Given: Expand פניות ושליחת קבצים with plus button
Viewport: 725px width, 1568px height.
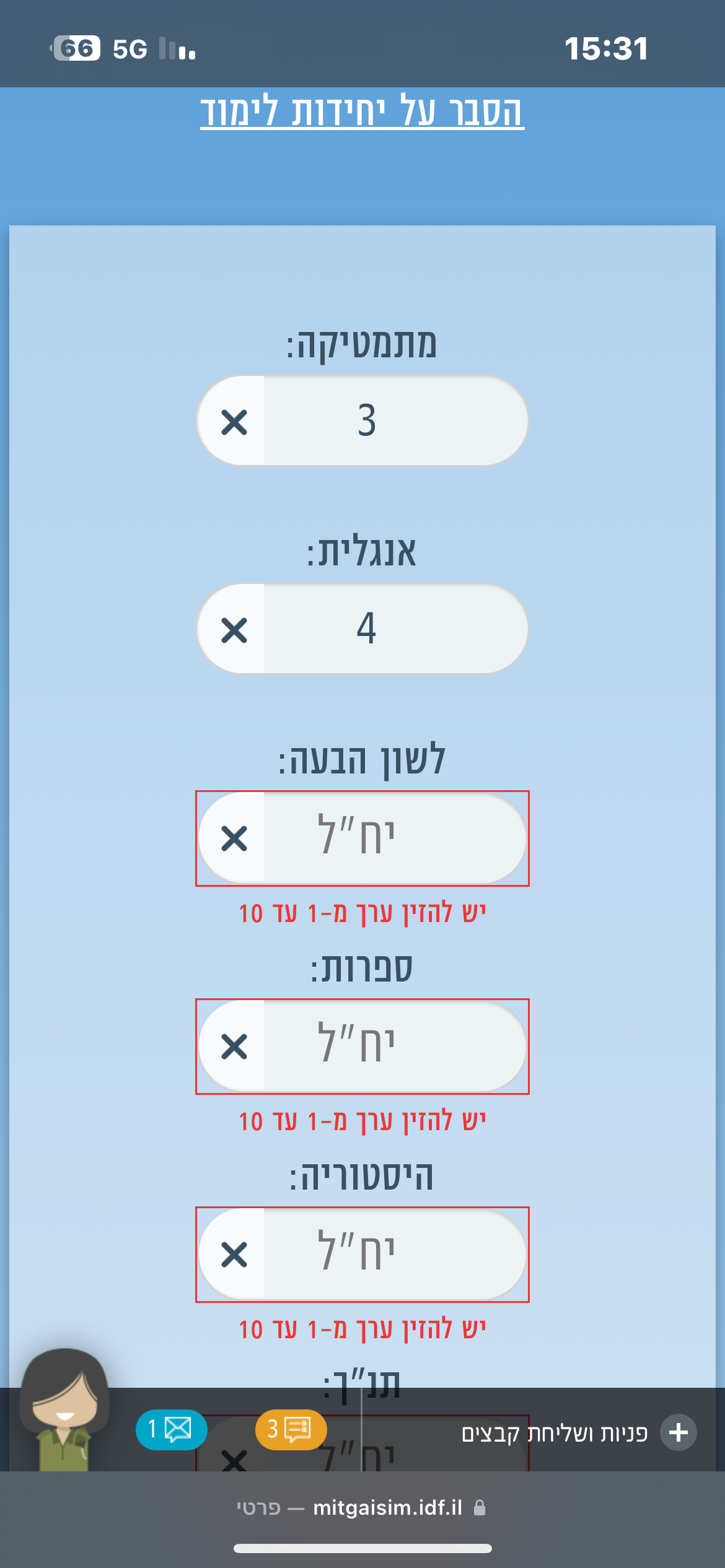Looking at the screenshot, I should [678, 1432].
